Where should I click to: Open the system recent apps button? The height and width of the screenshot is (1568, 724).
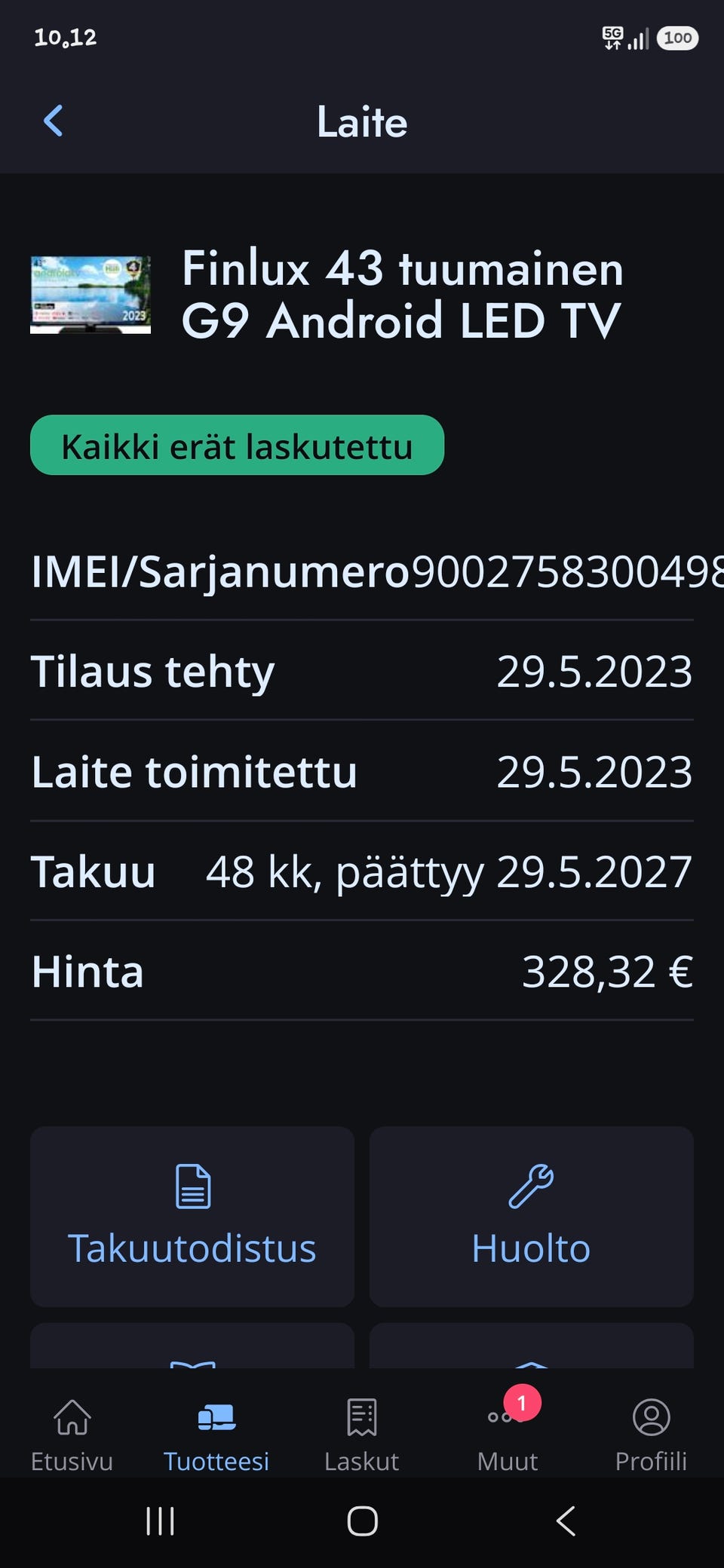pos(160,1521)
